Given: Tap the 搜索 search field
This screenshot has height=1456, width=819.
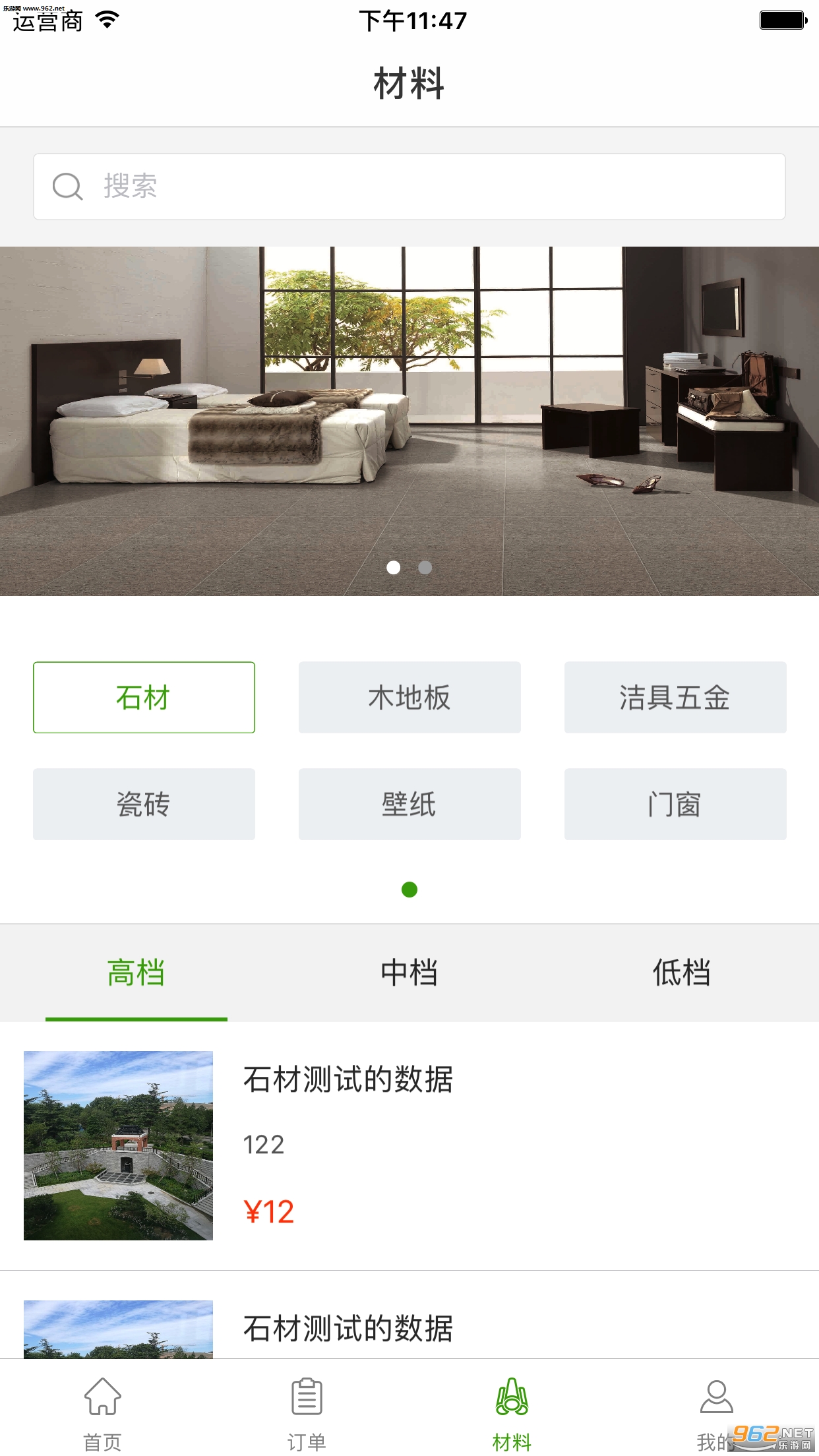Looking at the screenshot, I should tap(409, 187).
